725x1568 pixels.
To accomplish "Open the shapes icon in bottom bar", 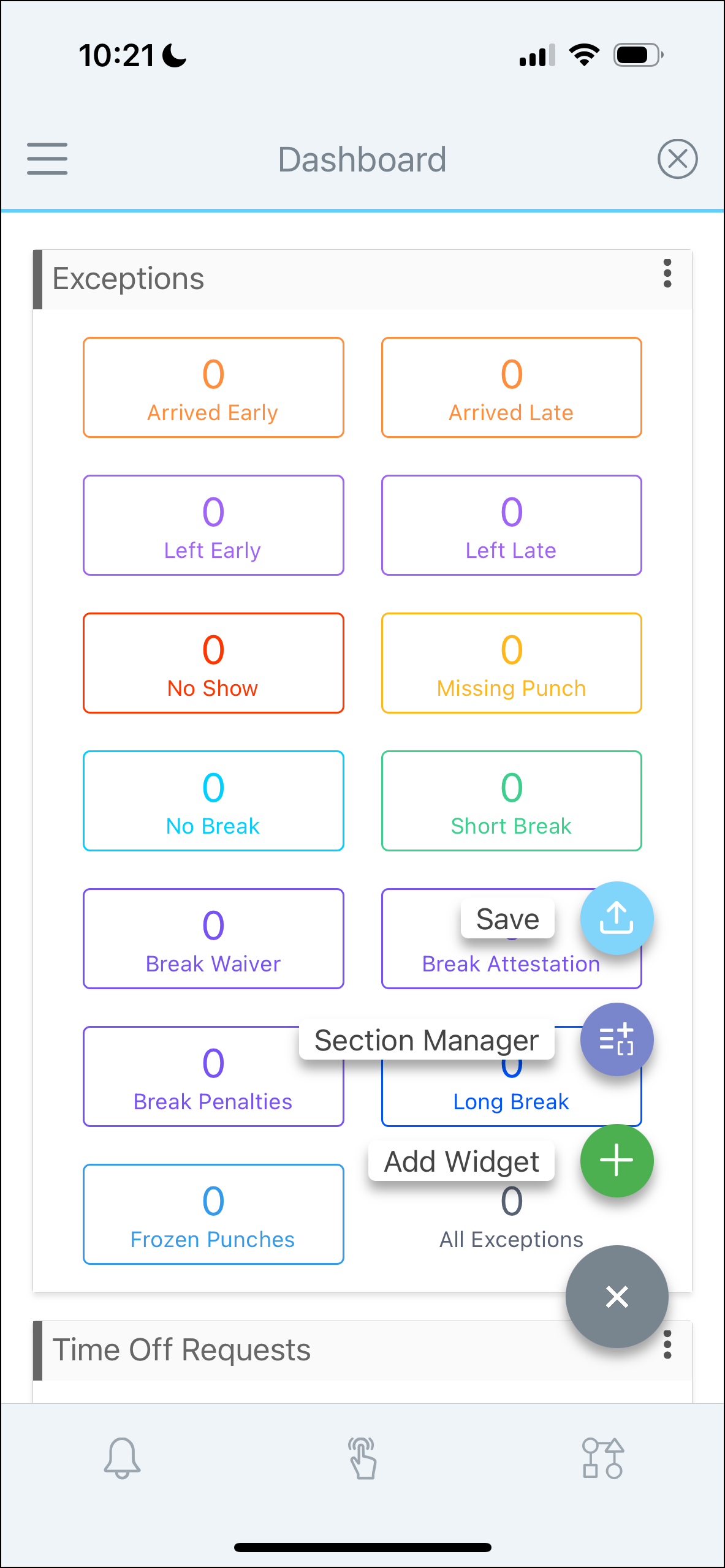I will pos(602,1458).
